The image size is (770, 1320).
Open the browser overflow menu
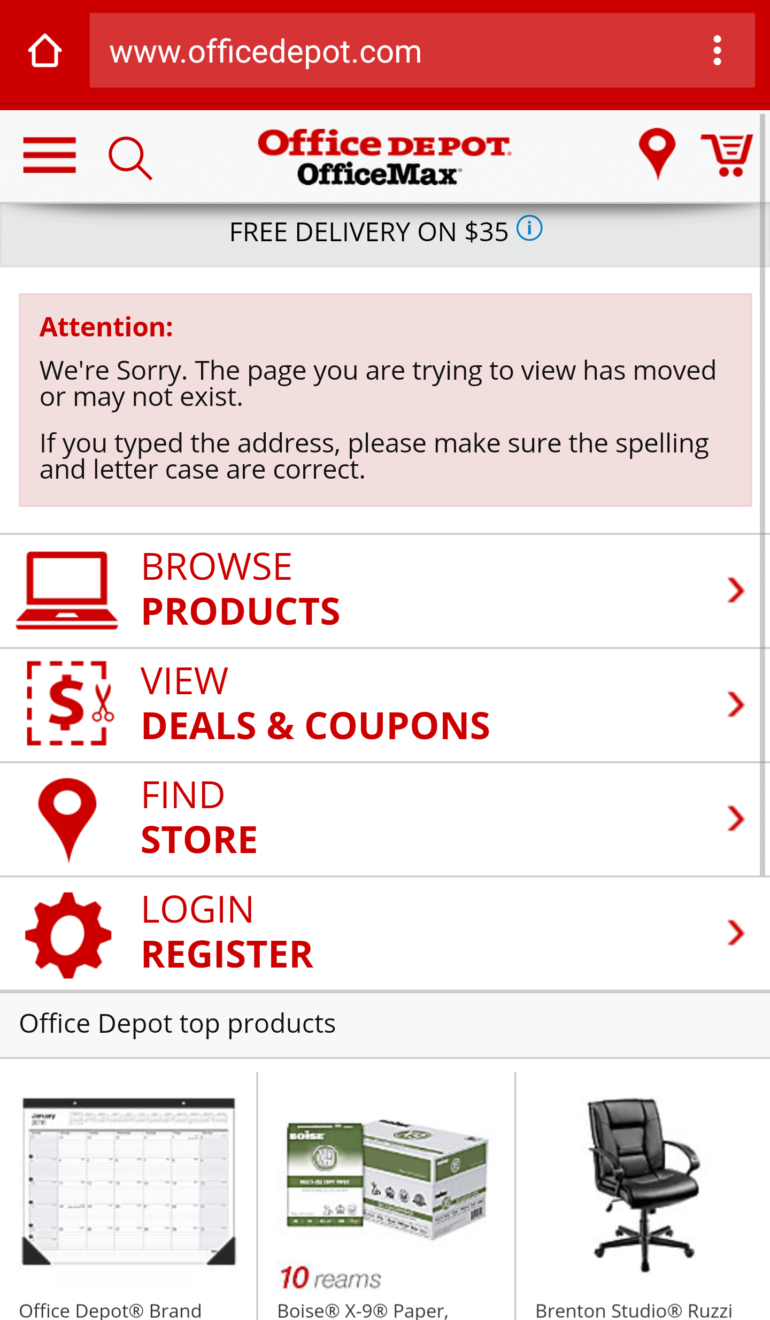pos(717,51)
